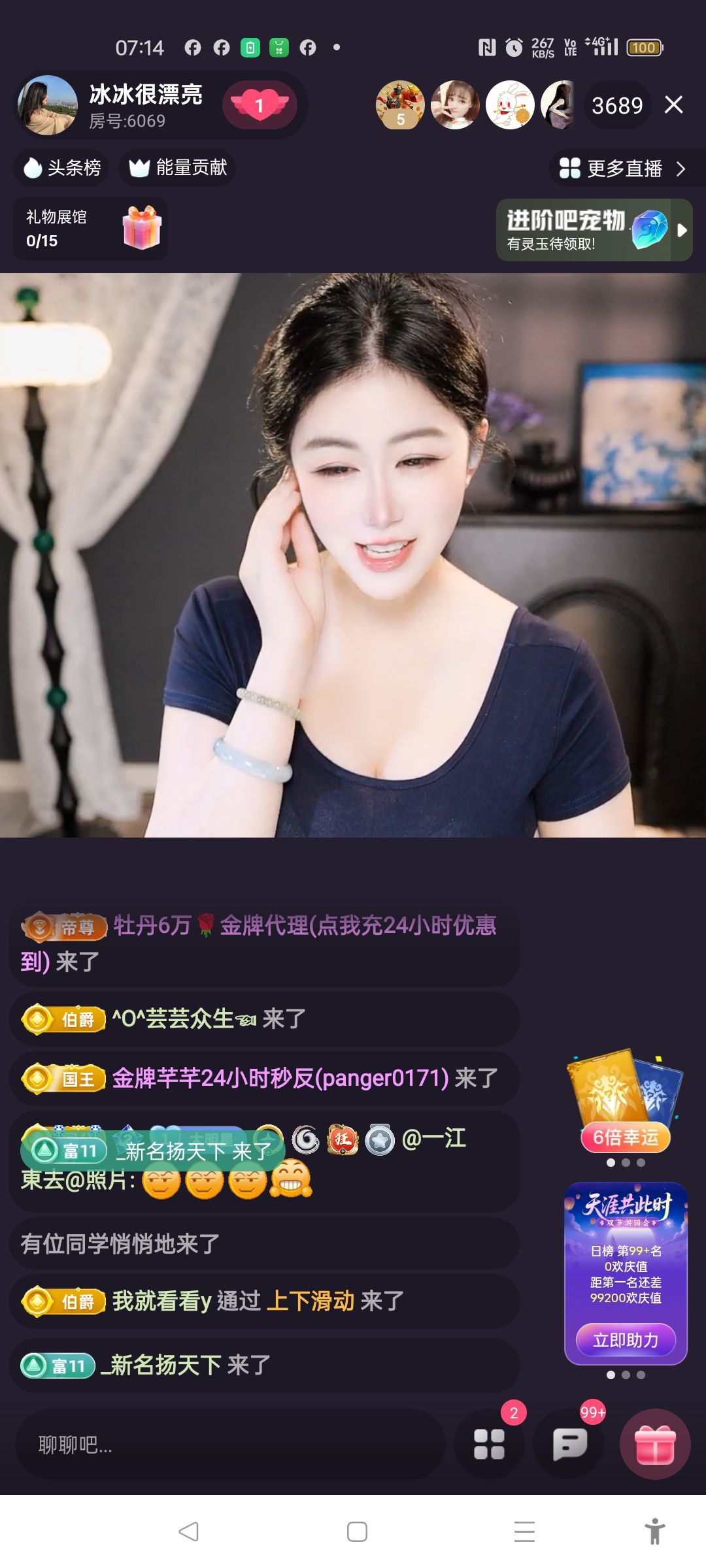This screenshot has height=1568, width=706.
Task: Type in the 聊聊吧 chat box
Action: (x=229, y=1446)
